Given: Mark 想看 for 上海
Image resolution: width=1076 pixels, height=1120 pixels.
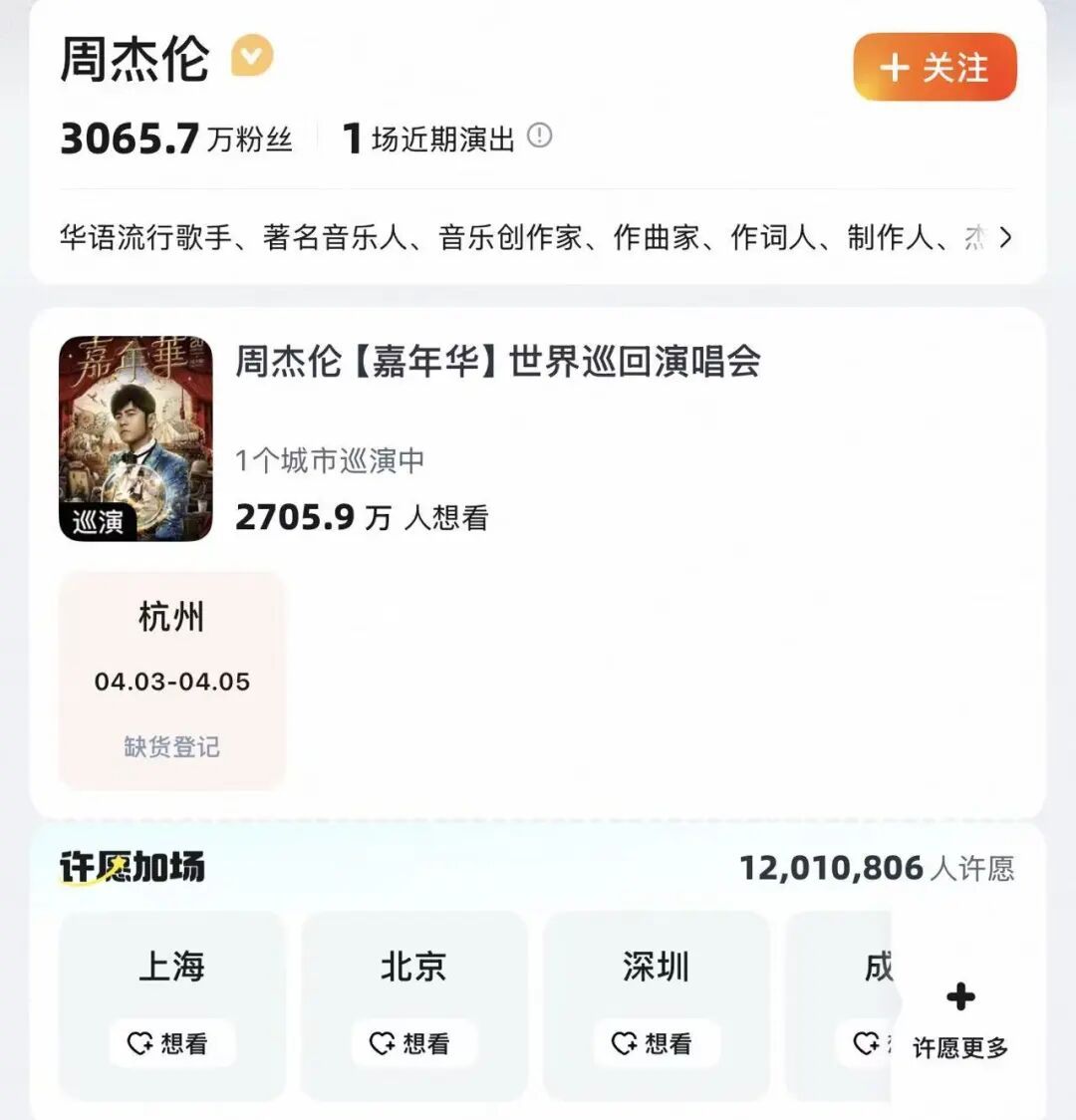Looking at the screenshot, I should click(x=171, y=1043).
